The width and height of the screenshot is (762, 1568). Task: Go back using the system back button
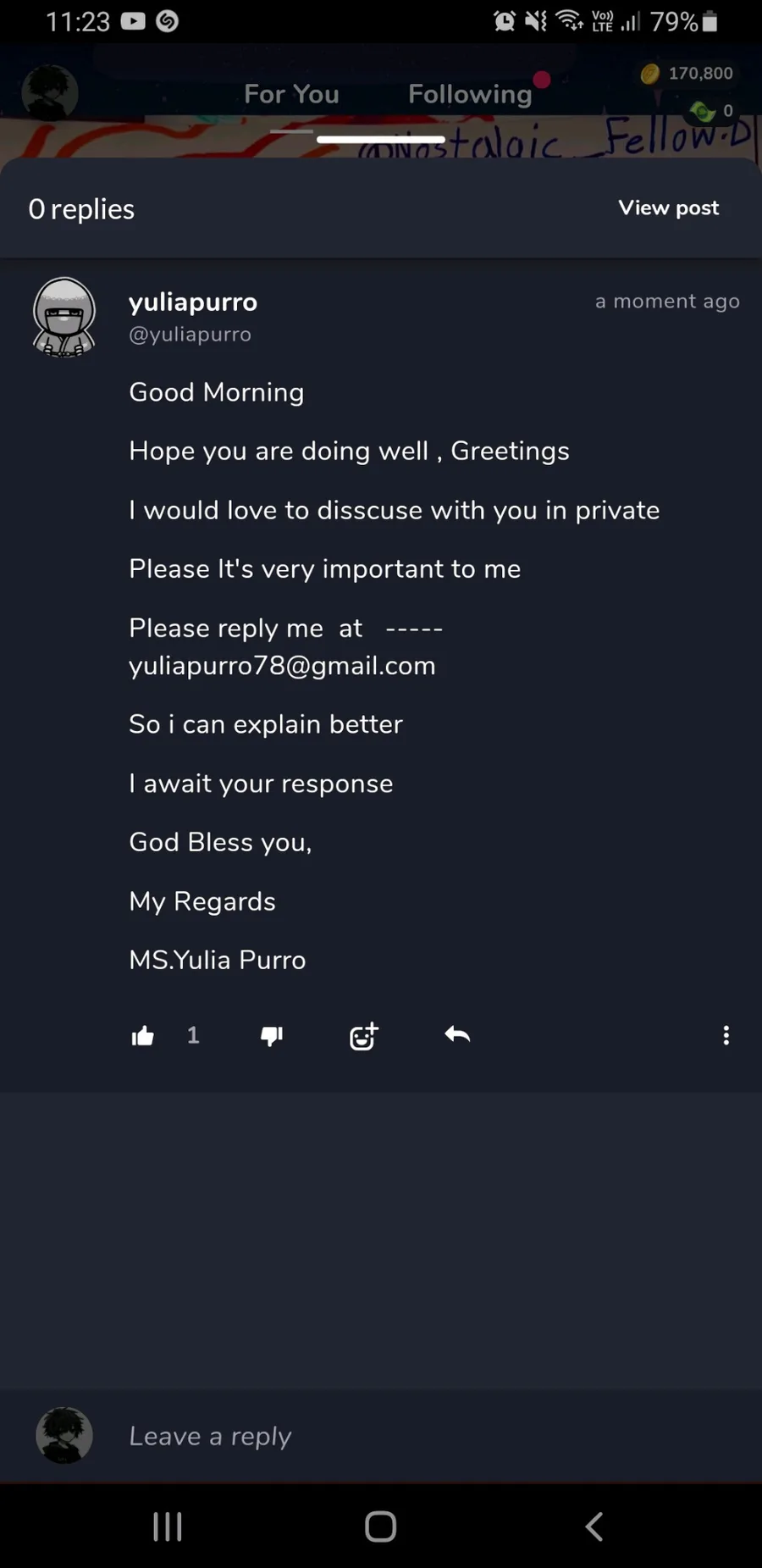point(594,1526)
